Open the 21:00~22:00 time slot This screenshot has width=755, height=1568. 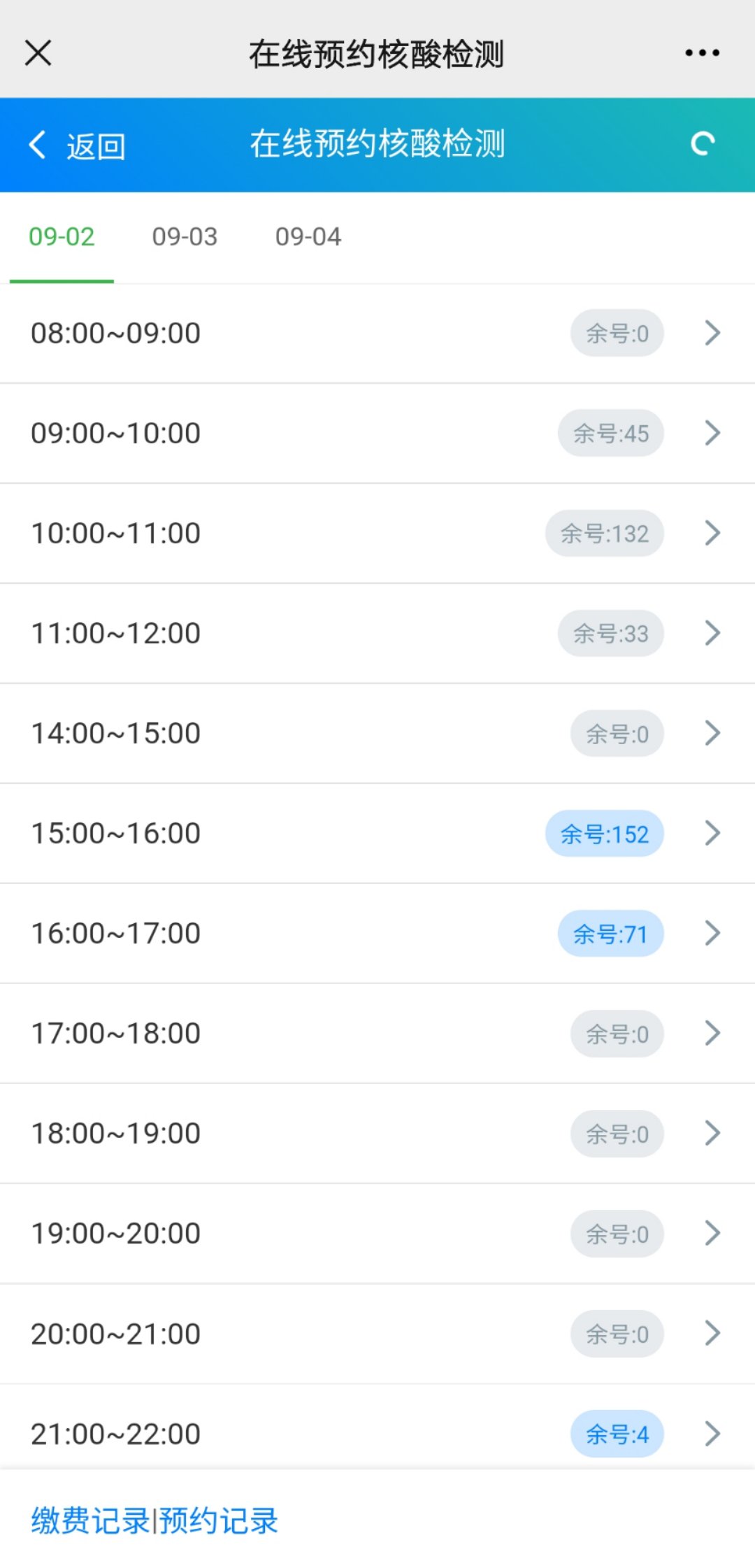click(x=377, y=1433)
